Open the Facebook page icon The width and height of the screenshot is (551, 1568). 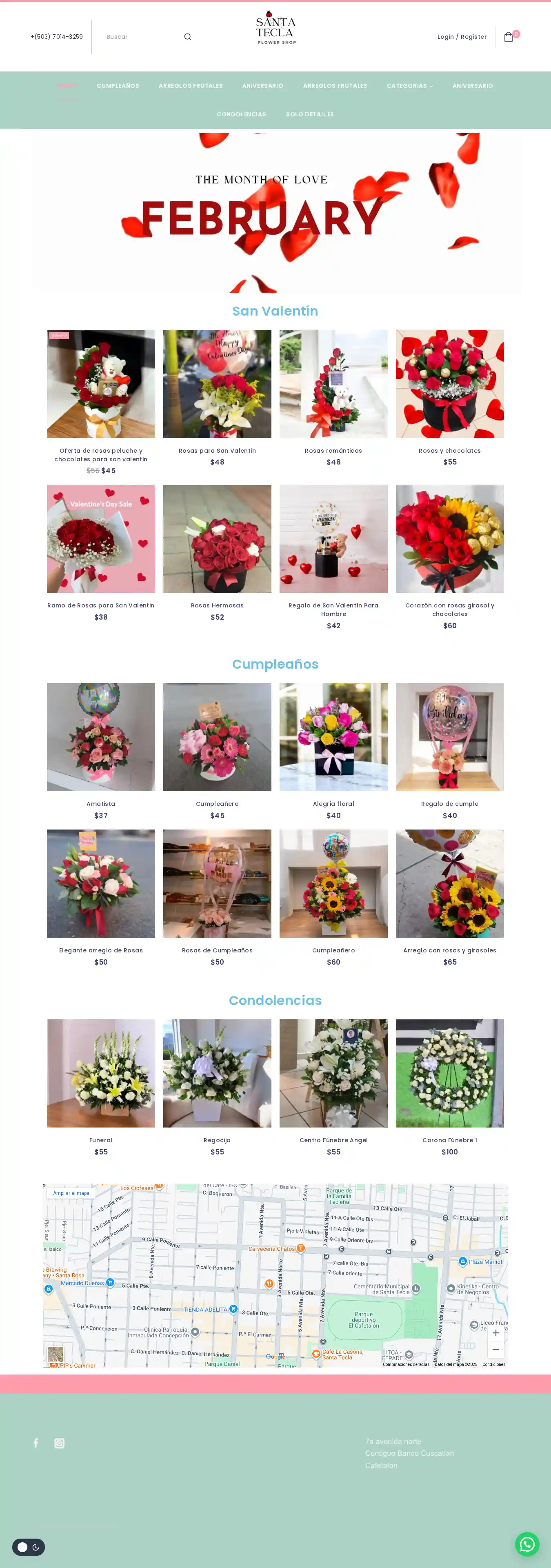(36, 1443)
